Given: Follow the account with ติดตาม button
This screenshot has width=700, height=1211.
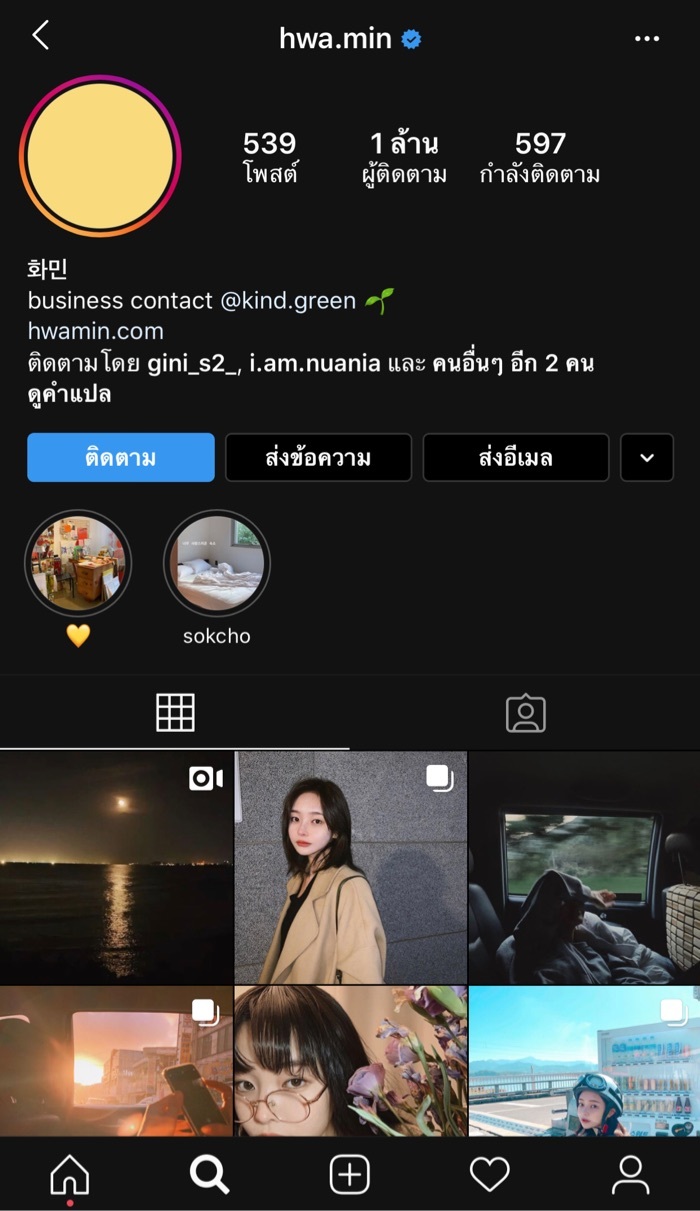Looking at the screenshot, I should click(x=121, y=458).
